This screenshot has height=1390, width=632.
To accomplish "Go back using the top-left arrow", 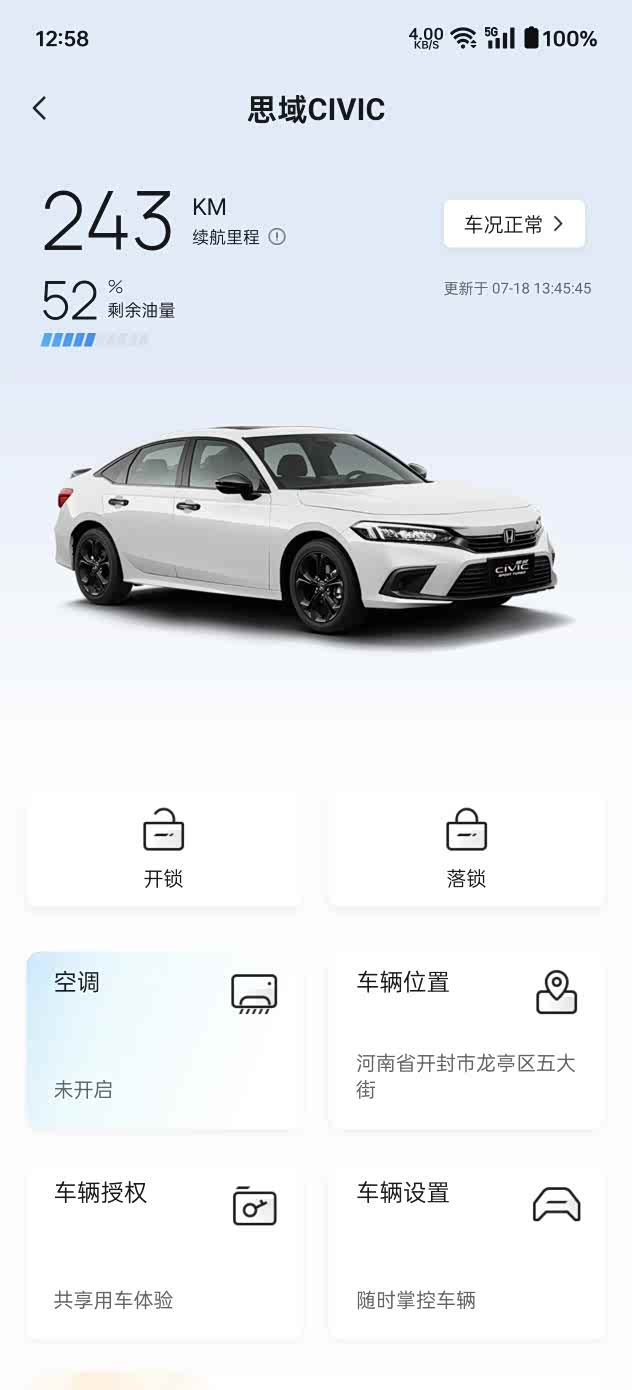I will (40, 108).
